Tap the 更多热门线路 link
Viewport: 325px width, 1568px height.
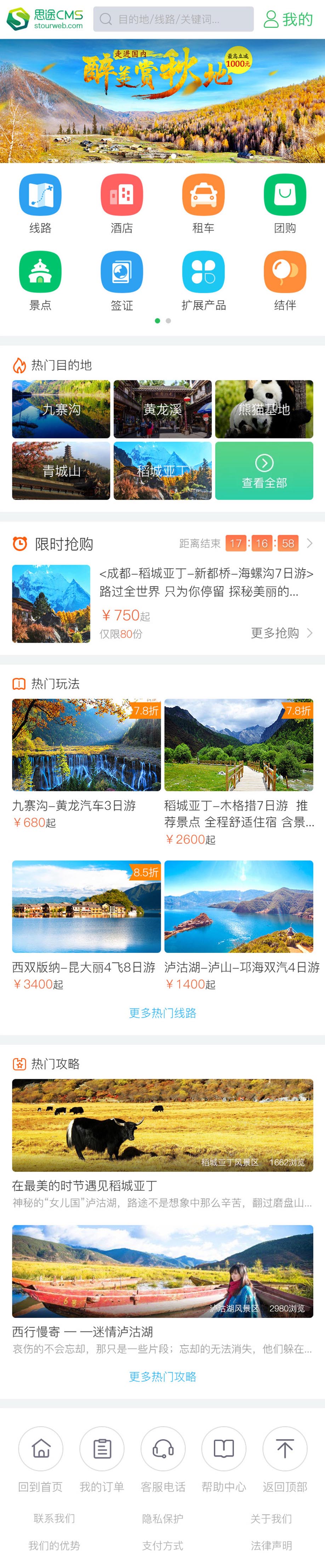(162, 1013)
